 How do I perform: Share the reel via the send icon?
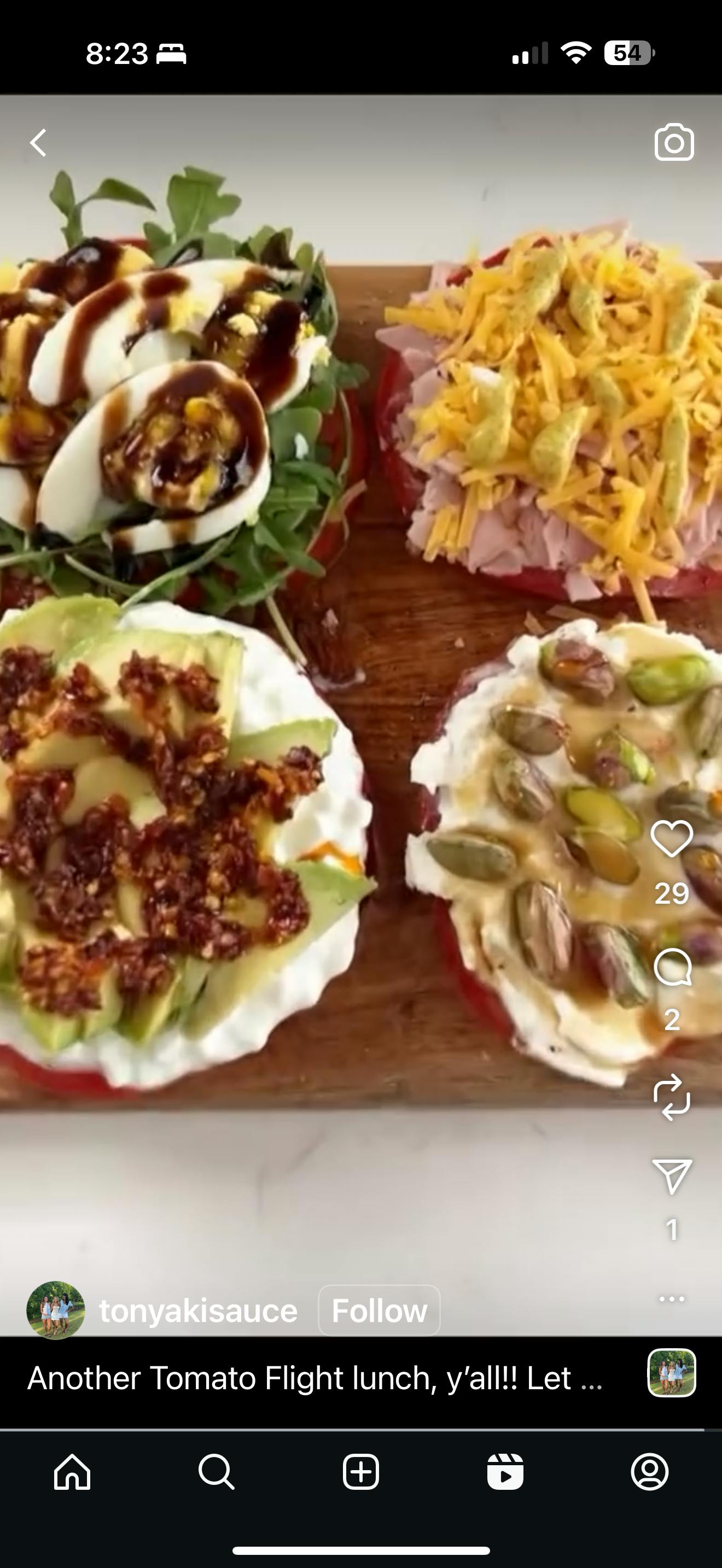(672, 1175)
